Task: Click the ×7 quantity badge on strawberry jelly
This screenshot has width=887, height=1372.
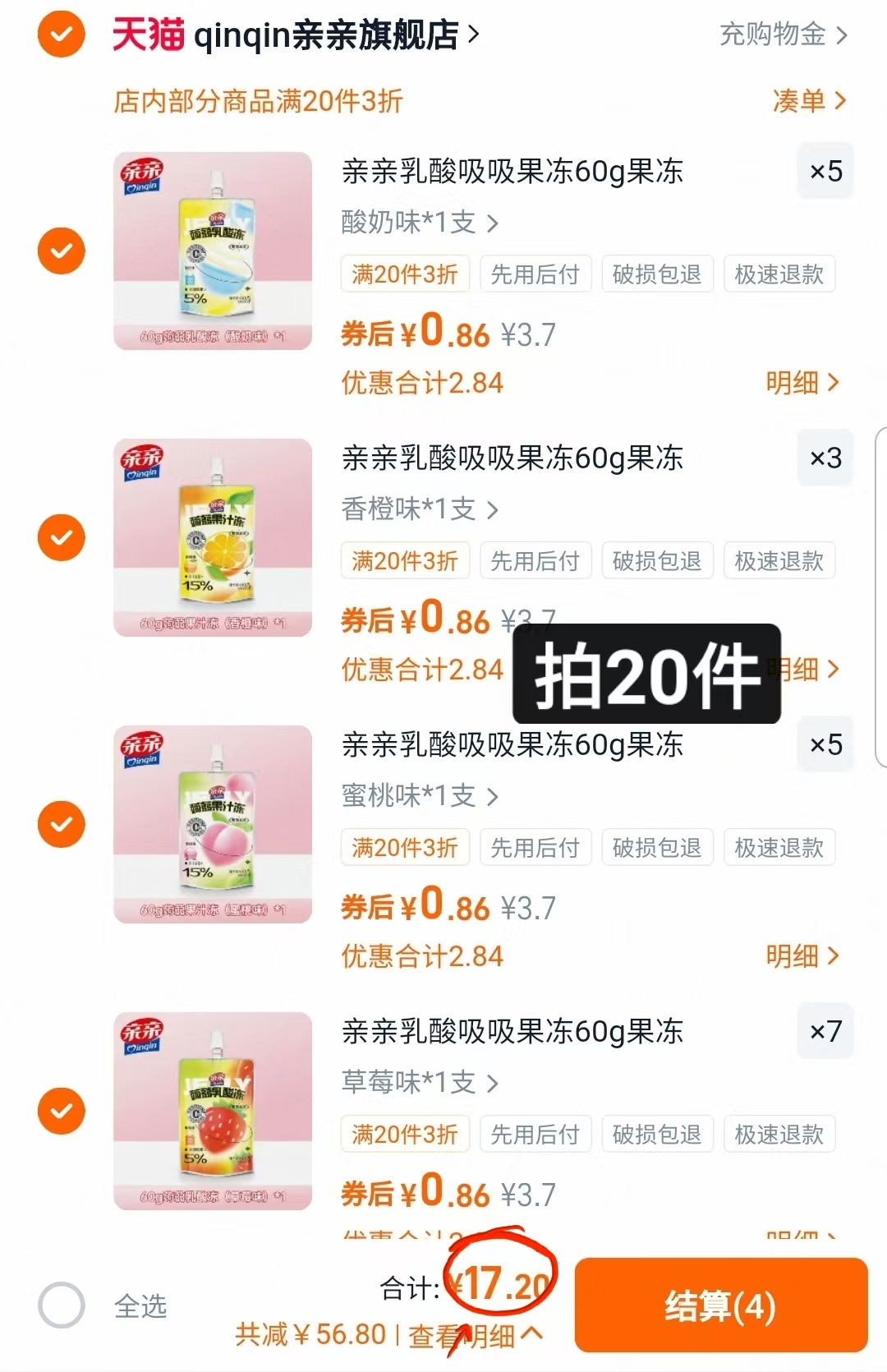Action: tap(825, 1031)
